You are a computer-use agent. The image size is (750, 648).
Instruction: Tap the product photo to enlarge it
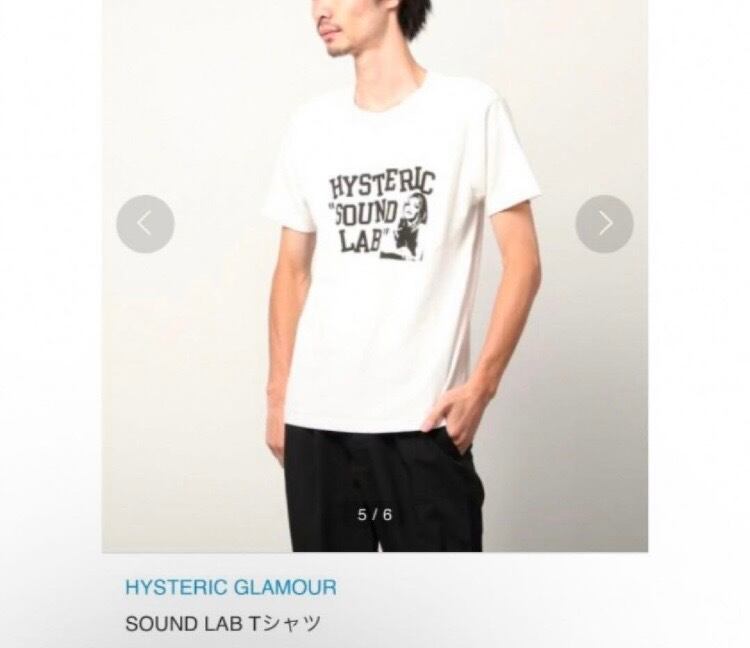[375, 276]
